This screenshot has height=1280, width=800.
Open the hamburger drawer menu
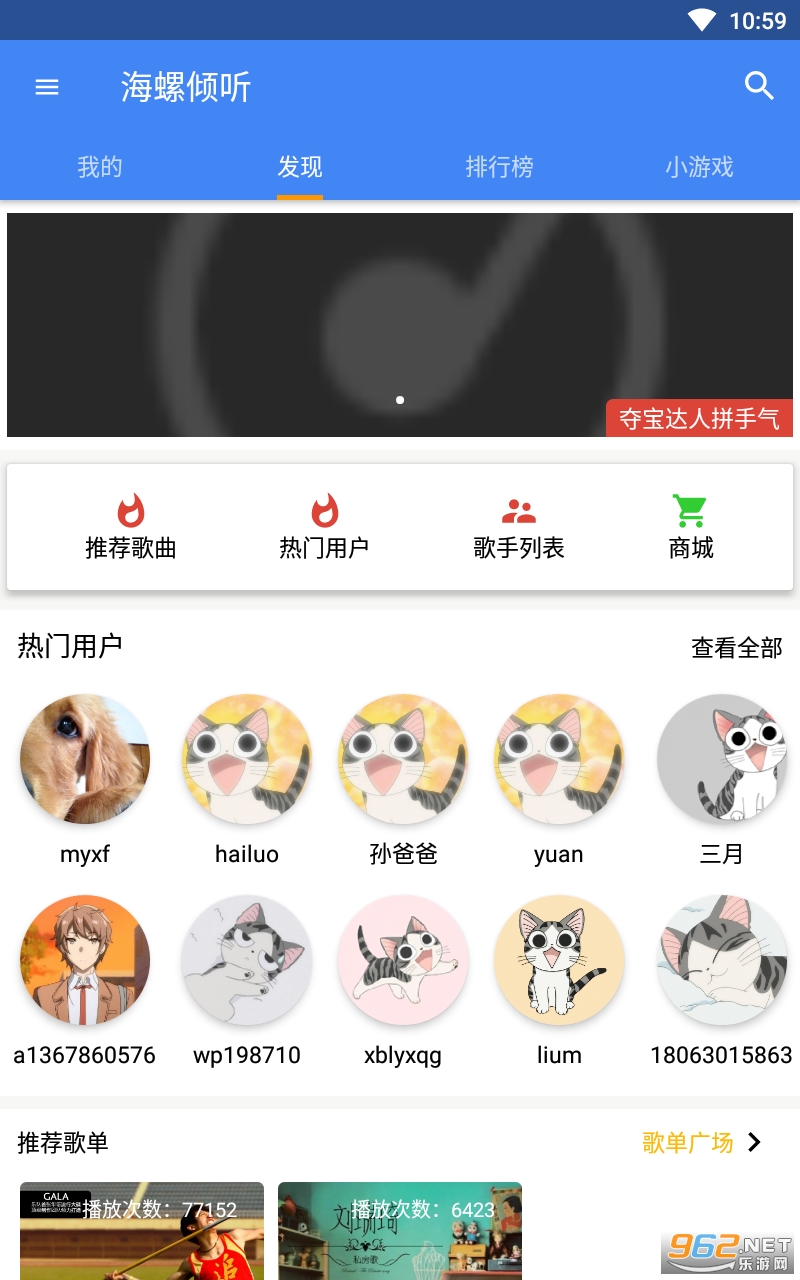coord(47,87)
